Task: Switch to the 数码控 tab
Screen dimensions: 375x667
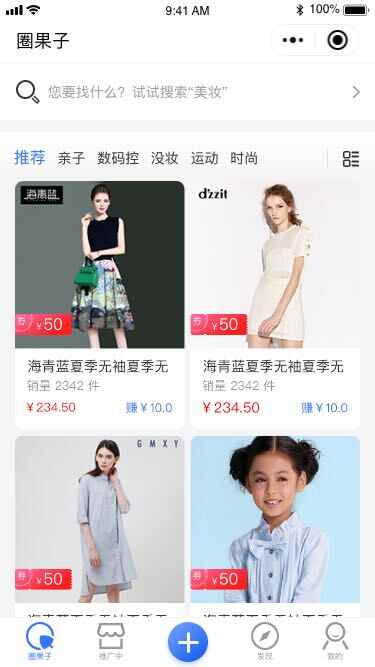Action: 118,158
